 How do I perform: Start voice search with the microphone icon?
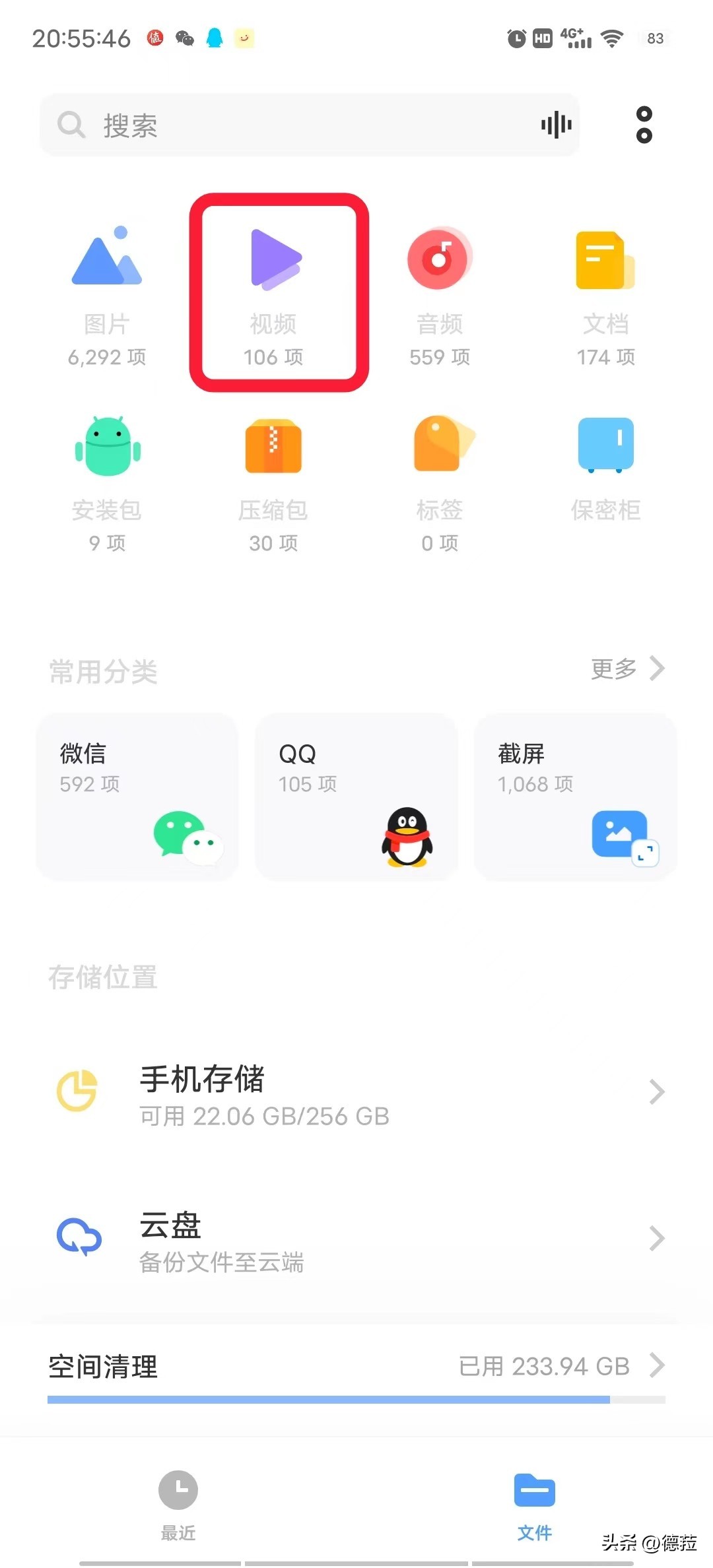[x=555, y=124]
